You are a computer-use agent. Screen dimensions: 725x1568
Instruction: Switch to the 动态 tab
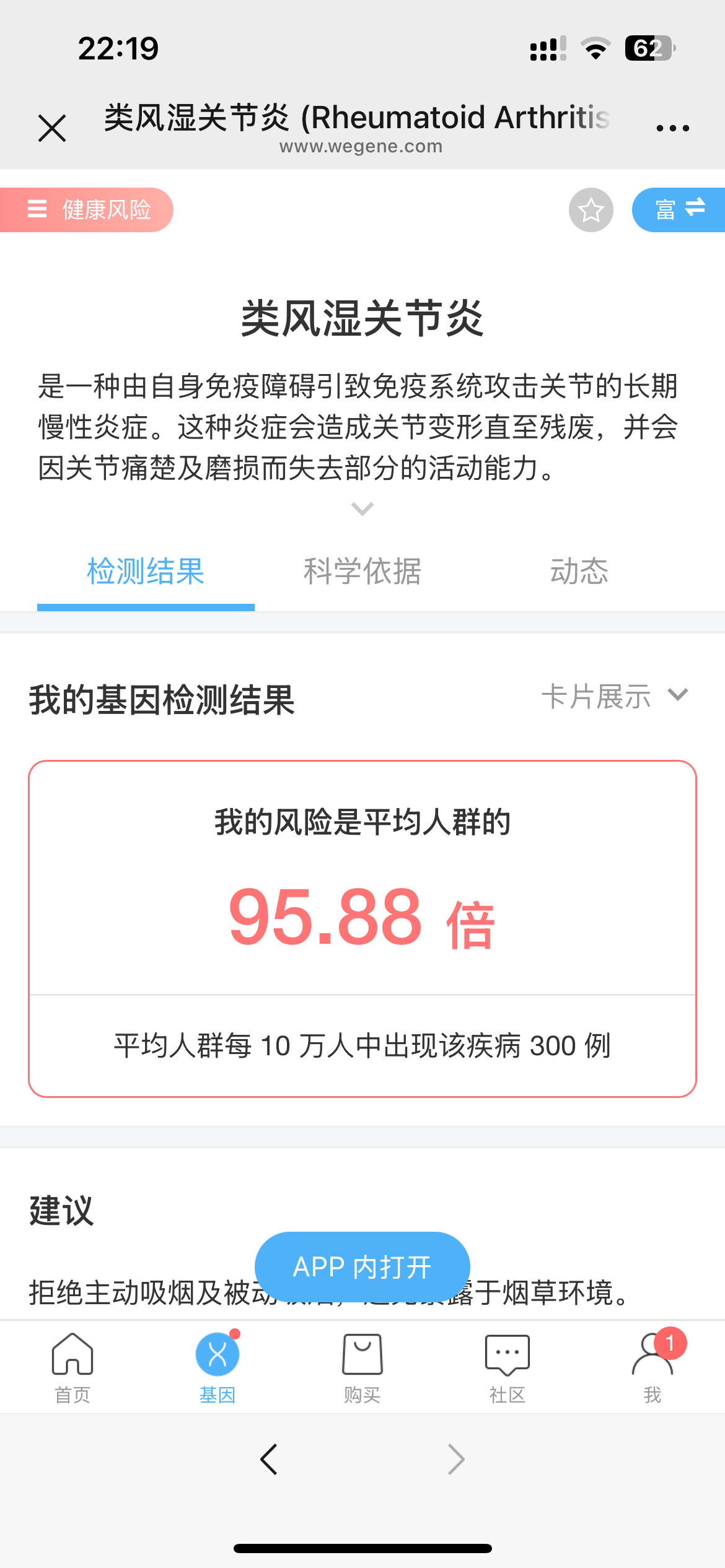[579, 571]
